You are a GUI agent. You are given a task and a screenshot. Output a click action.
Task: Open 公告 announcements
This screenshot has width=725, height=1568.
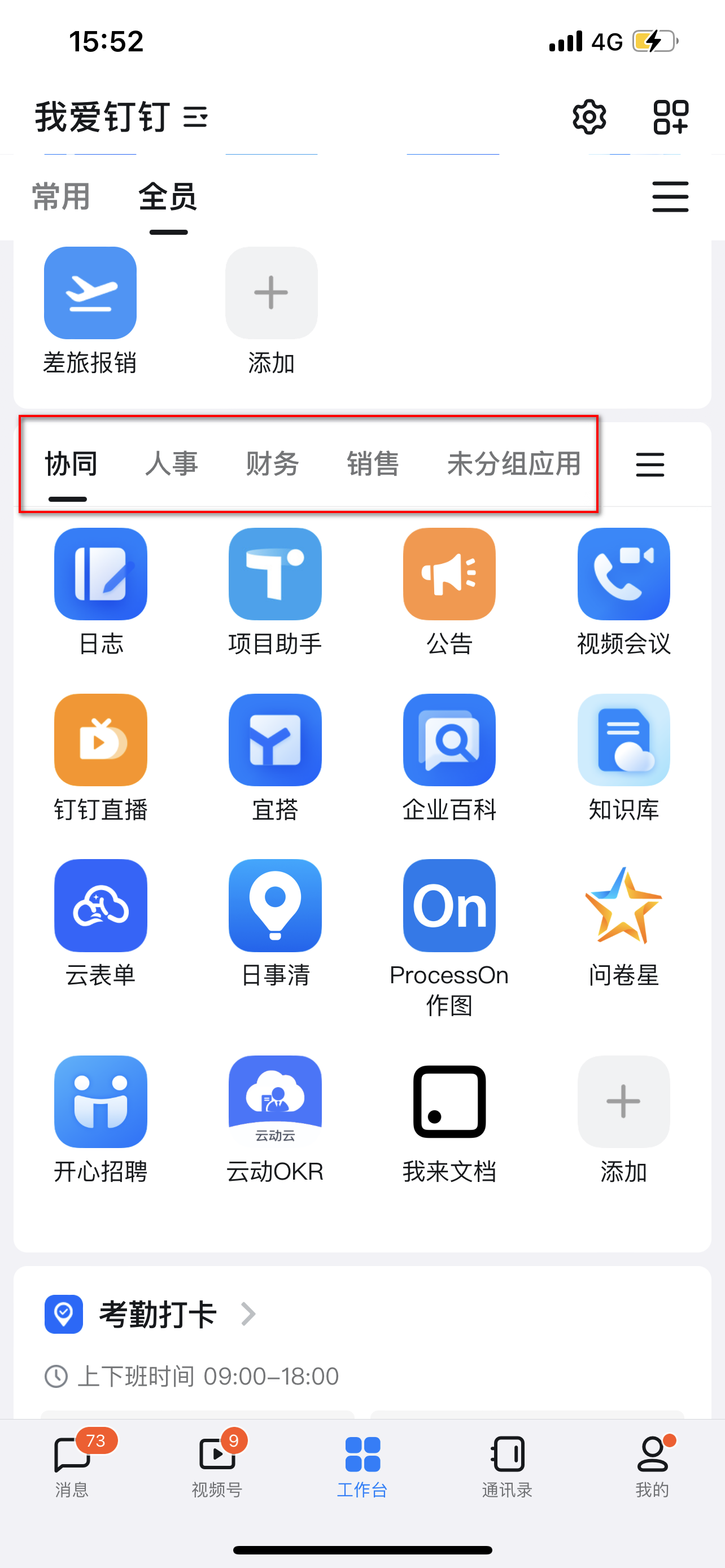pos(449,575)
